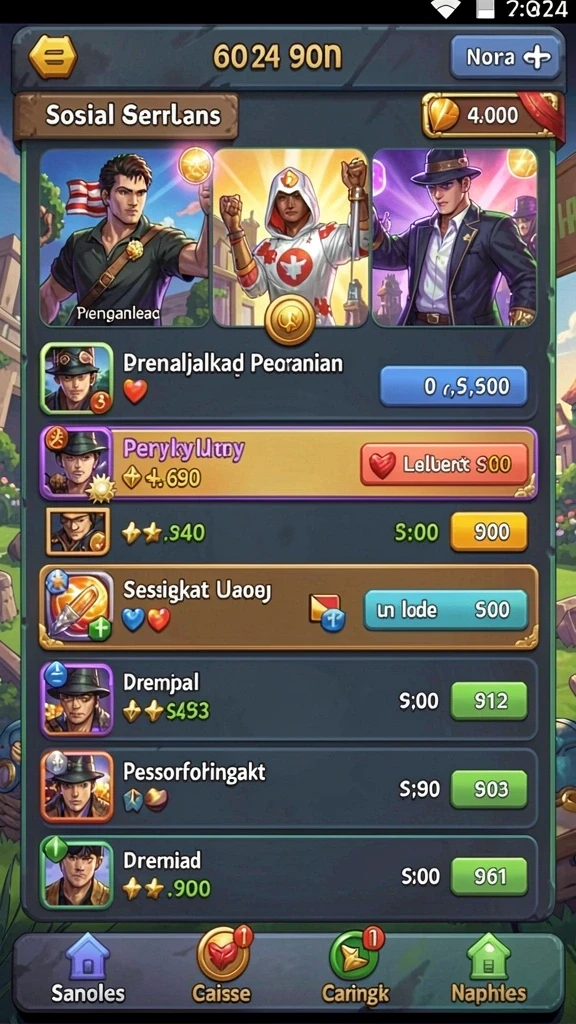Screen dimensions: 576x1024
Task: Switch to the Caisse tab
Action: 222,969
